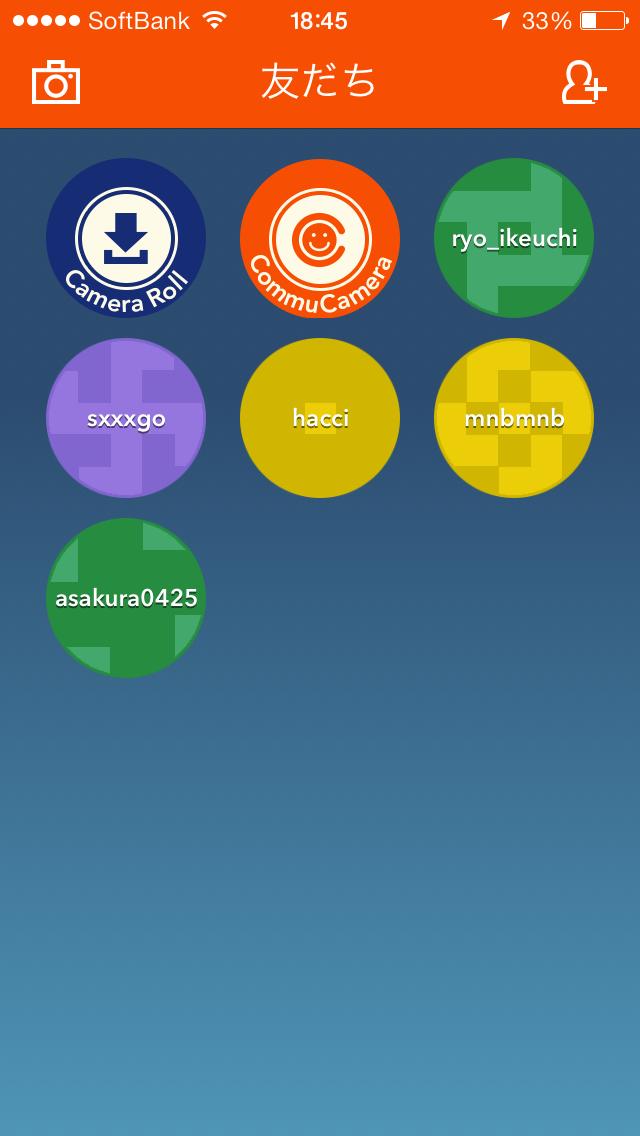The width and height of the screenshot is (640, 1136).
Task: Tap friend asakura0425
Action: point(126,598)
